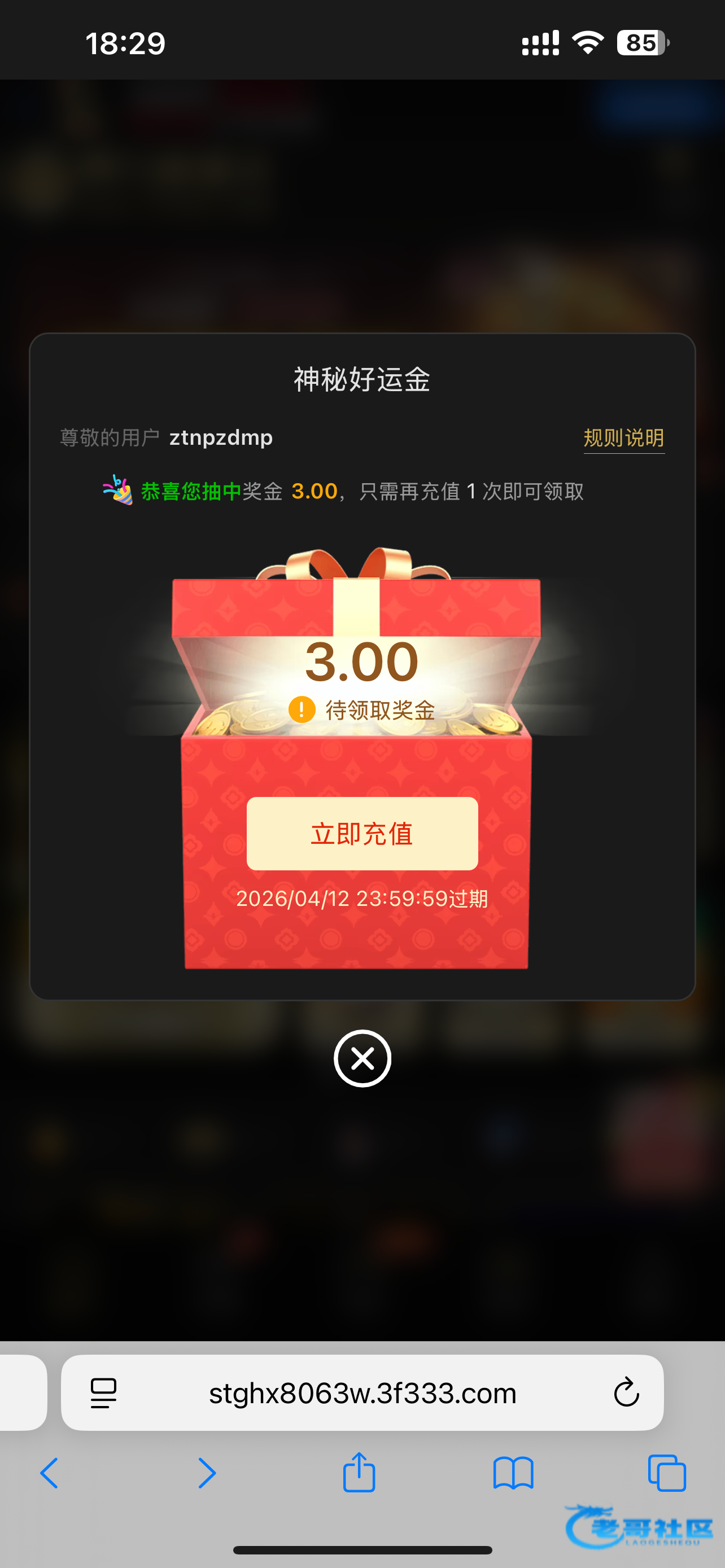Tap the Safari address bar URL
725x1568 pixels.
[x=363, y=1393]
